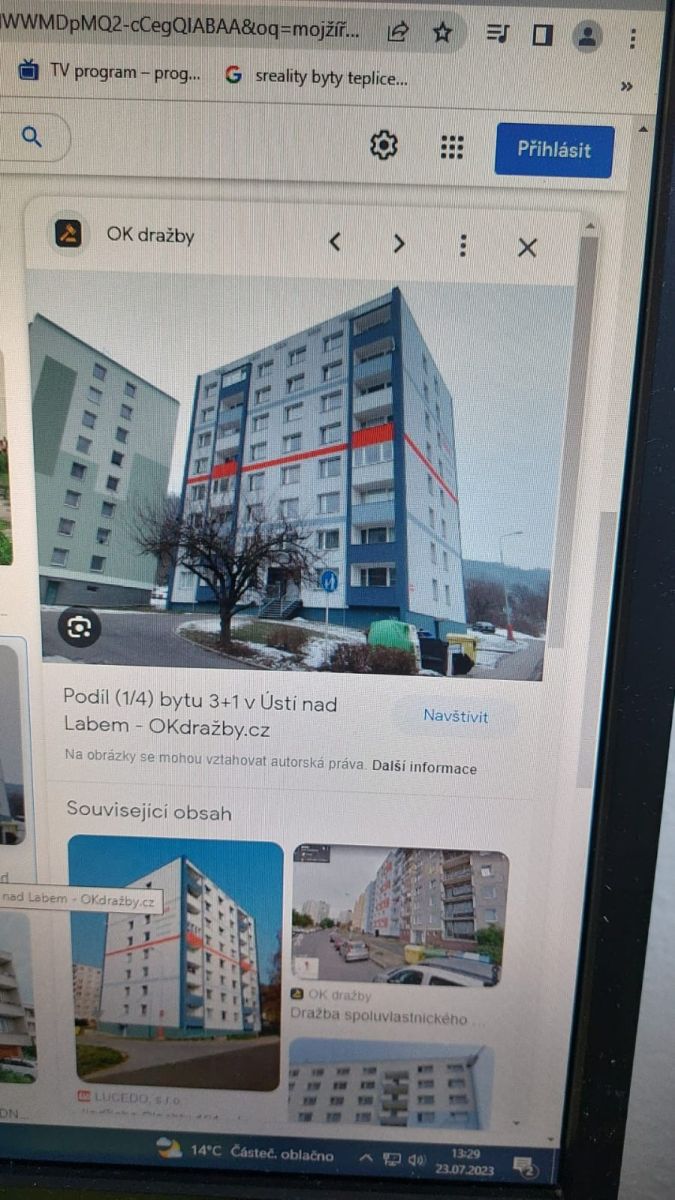Close the OK dražby image preview
The image size is (675, 1200).
click(527, 247)
